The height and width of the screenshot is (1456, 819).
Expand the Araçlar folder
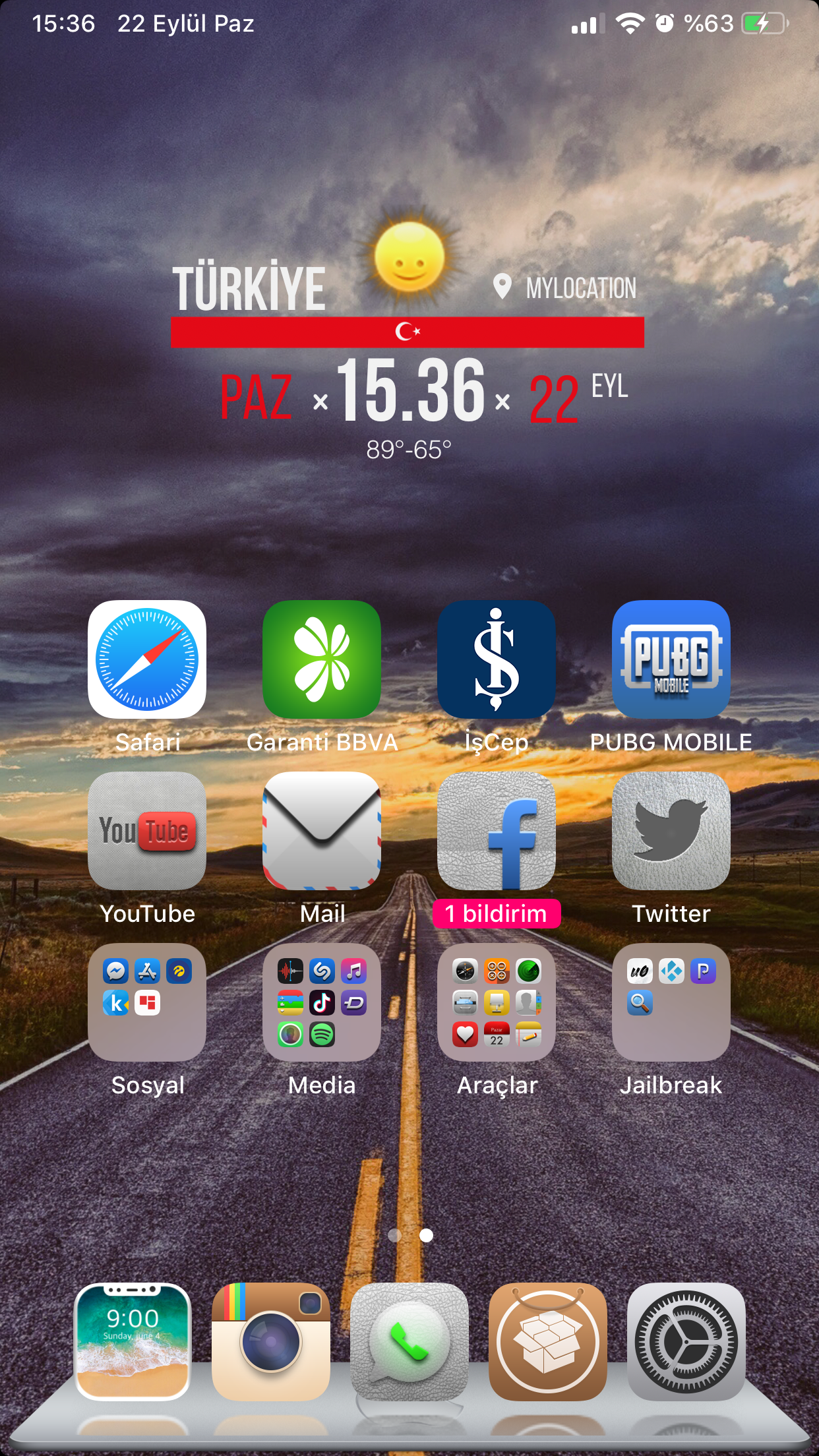tap(497, 1002)
